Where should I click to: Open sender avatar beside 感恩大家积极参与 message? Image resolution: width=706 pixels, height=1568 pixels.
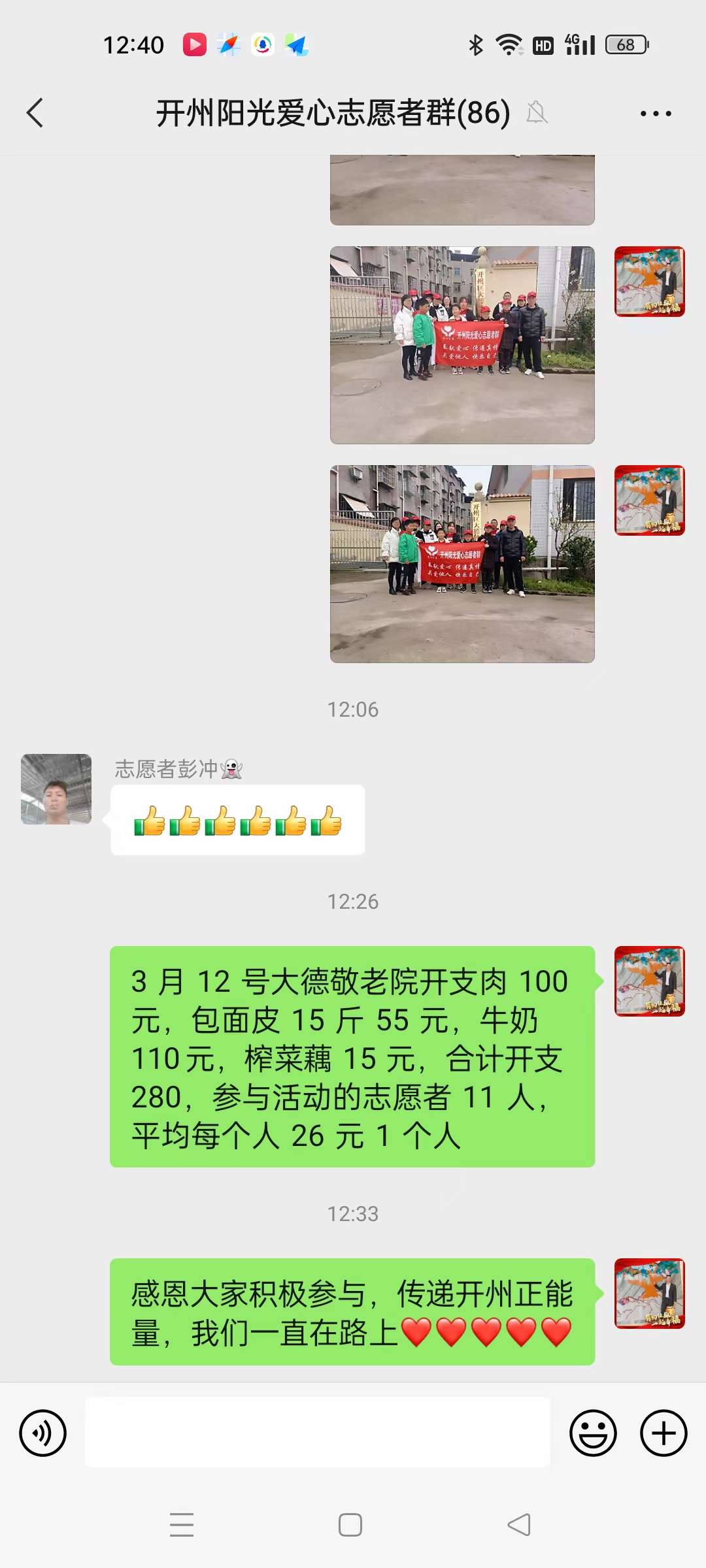[x=649, y=1293]
